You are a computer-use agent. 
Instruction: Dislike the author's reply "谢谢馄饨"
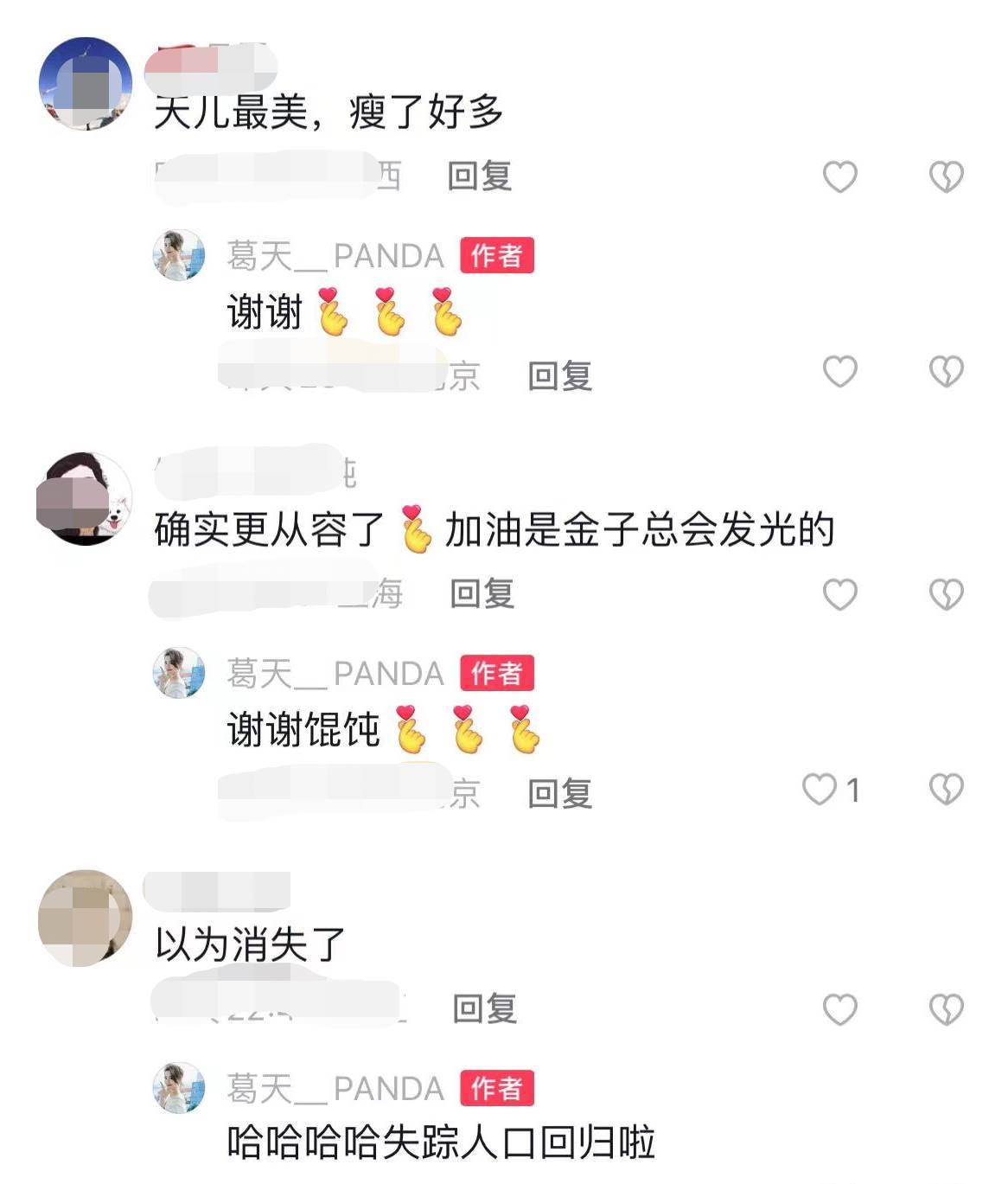click(946, 790)
